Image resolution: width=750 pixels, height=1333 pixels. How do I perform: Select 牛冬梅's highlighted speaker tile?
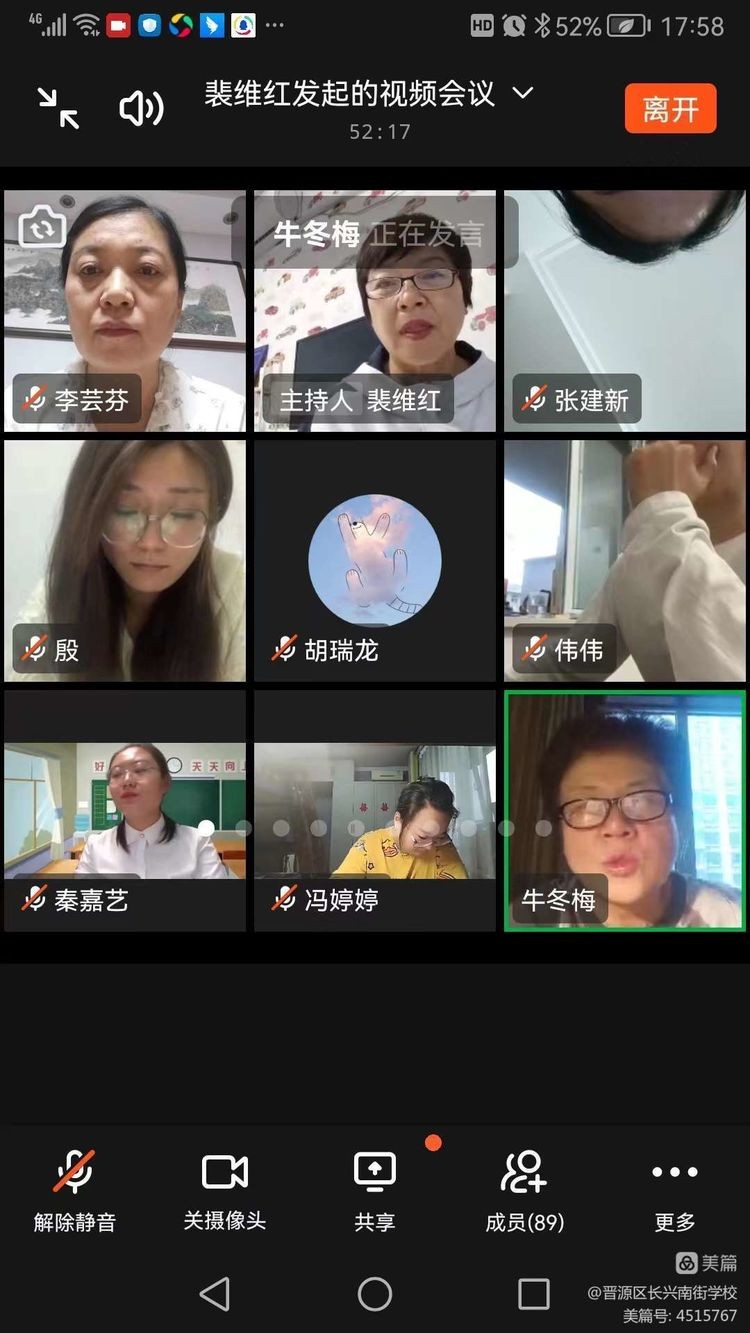tap(624, 810)
